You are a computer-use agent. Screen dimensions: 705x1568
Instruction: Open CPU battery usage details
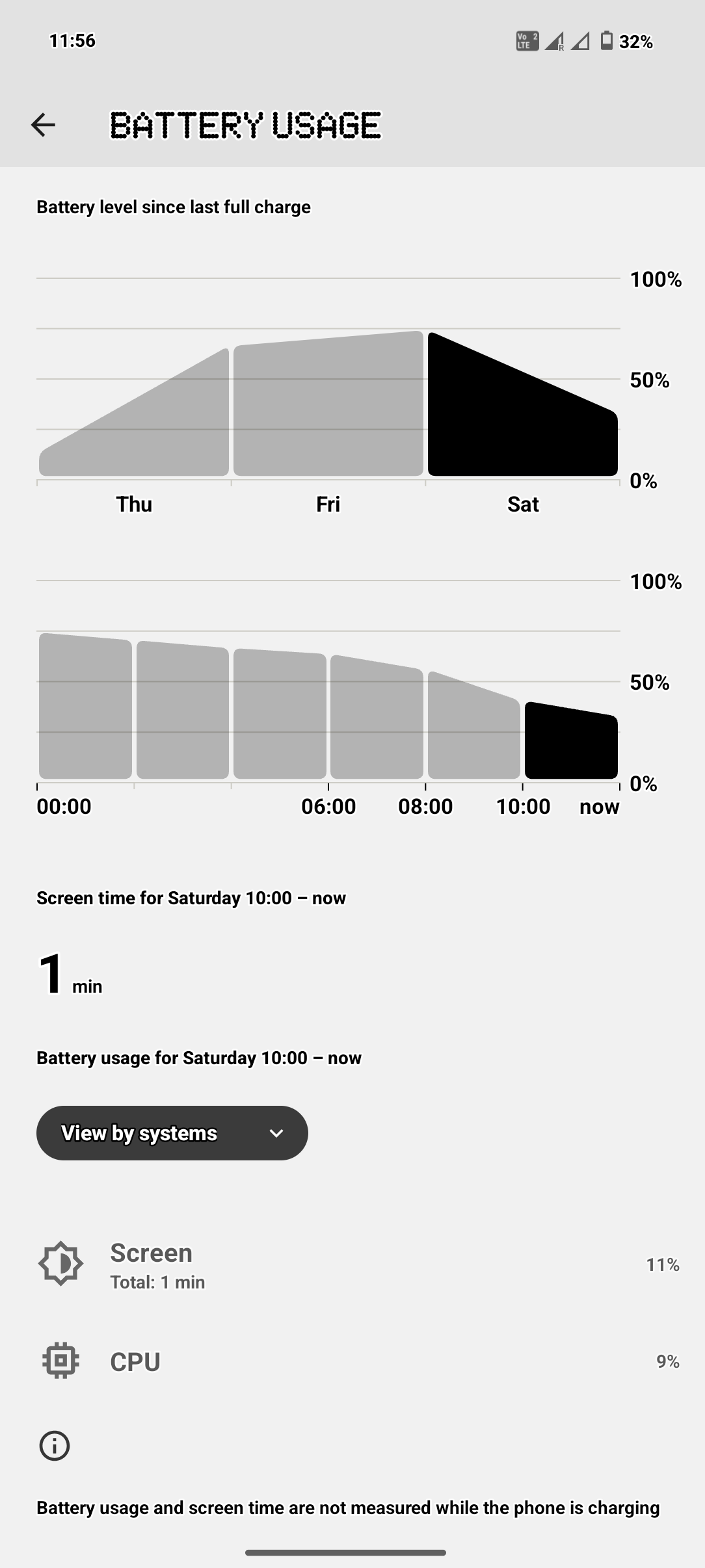click(352, 1361)
